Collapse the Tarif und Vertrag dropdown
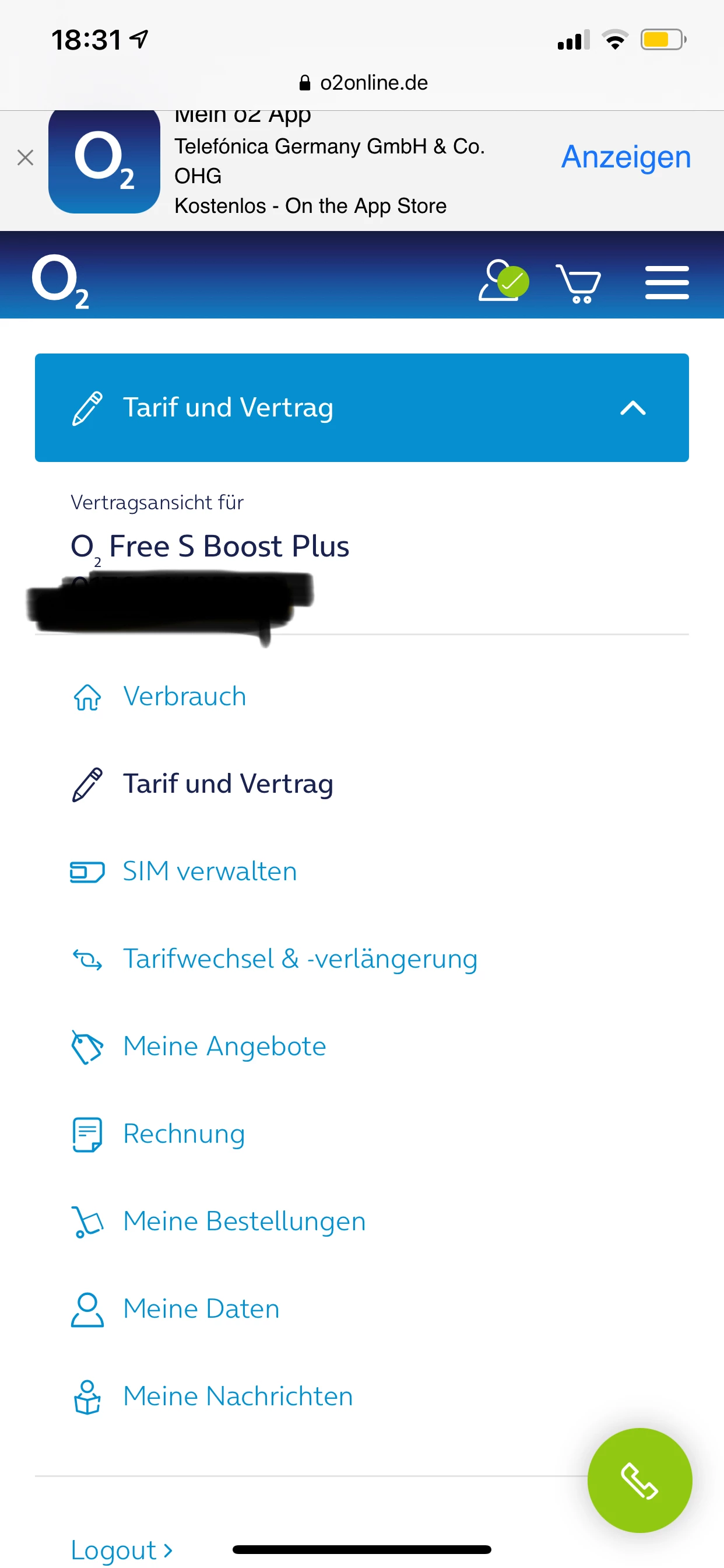The image size is (724, 1568). tap(632, 408)
